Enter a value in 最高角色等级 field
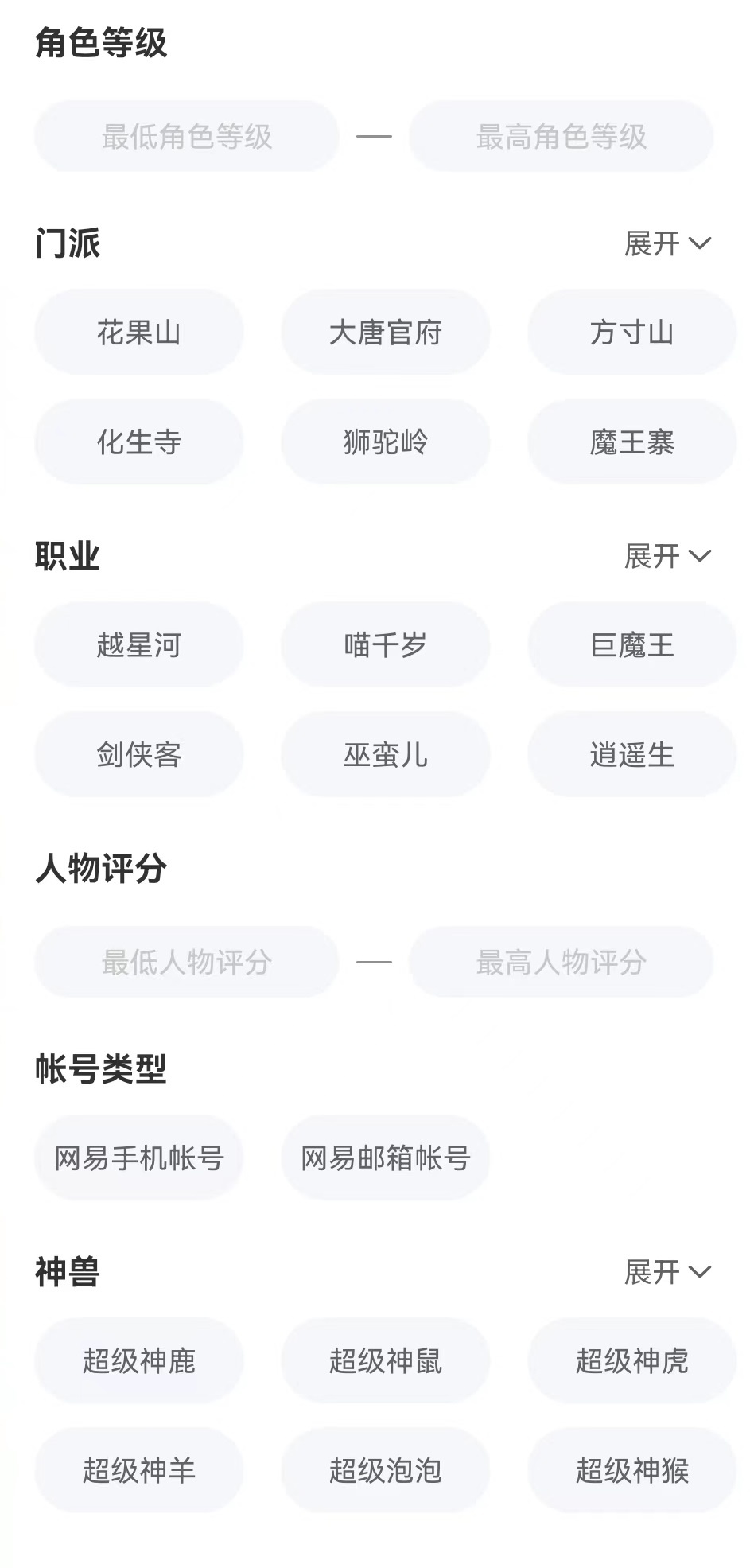 pos(561,137)
